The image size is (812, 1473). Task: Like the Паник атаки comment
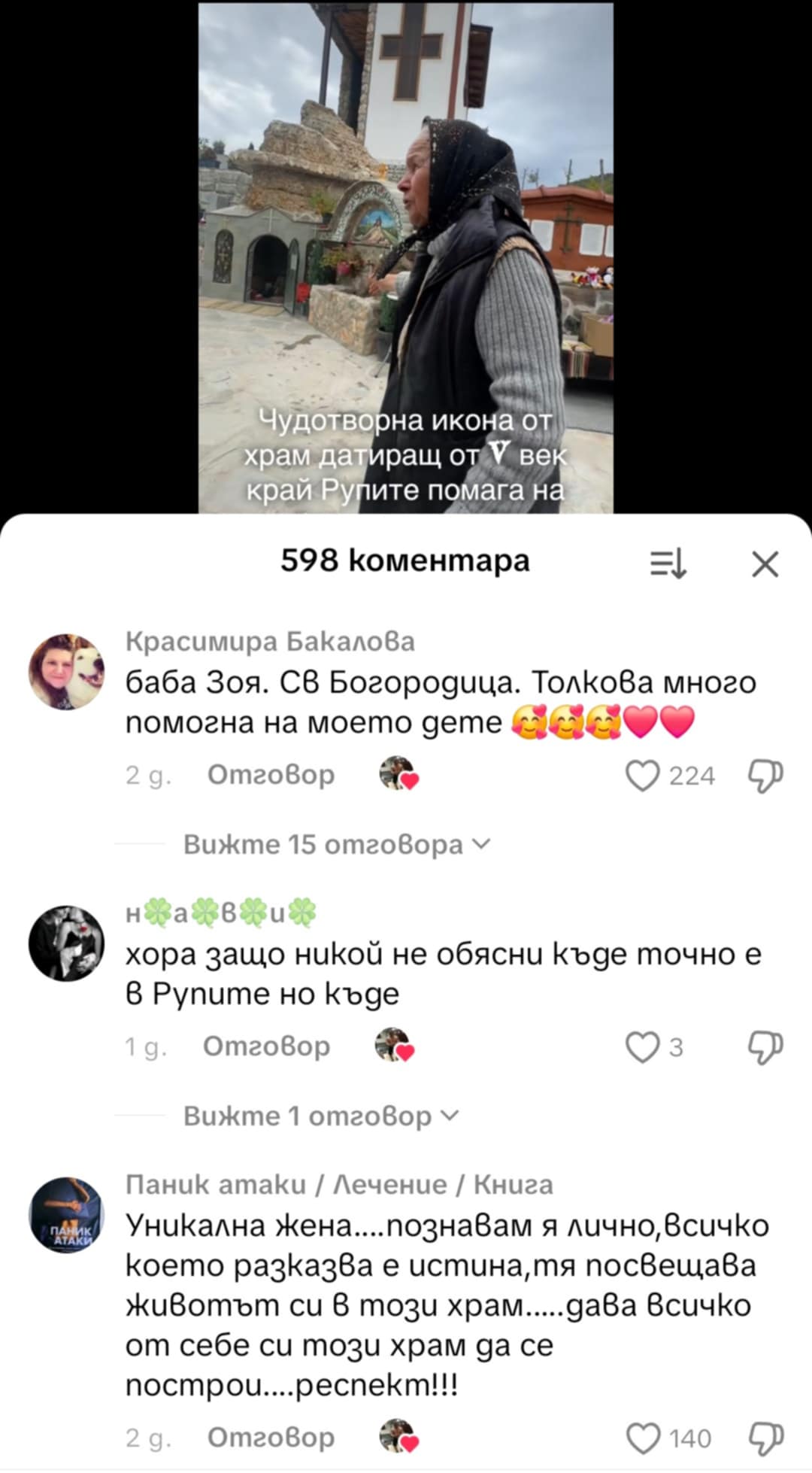pos(643,1438)
